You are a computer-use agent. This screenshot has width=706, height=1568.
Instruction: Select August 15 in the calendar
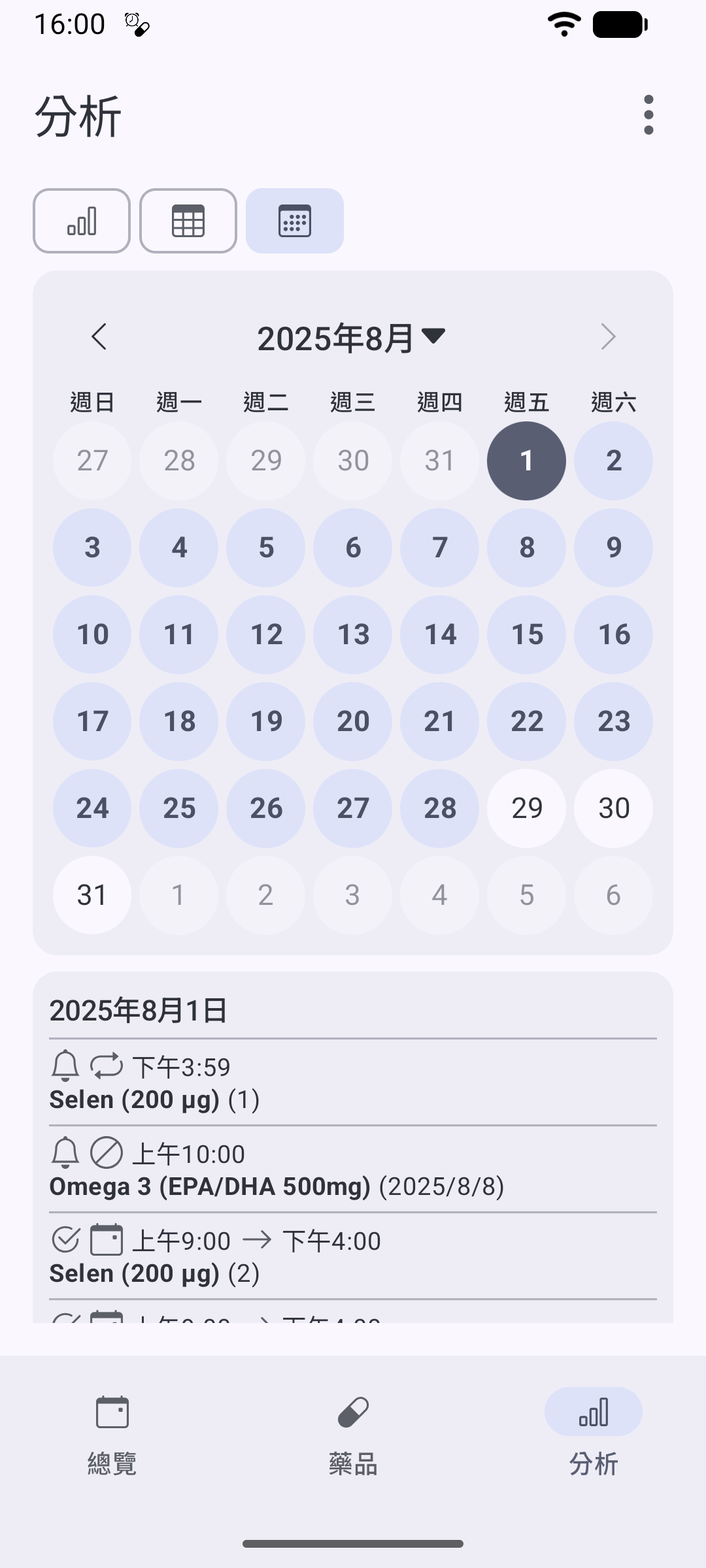tap(527, 634)
